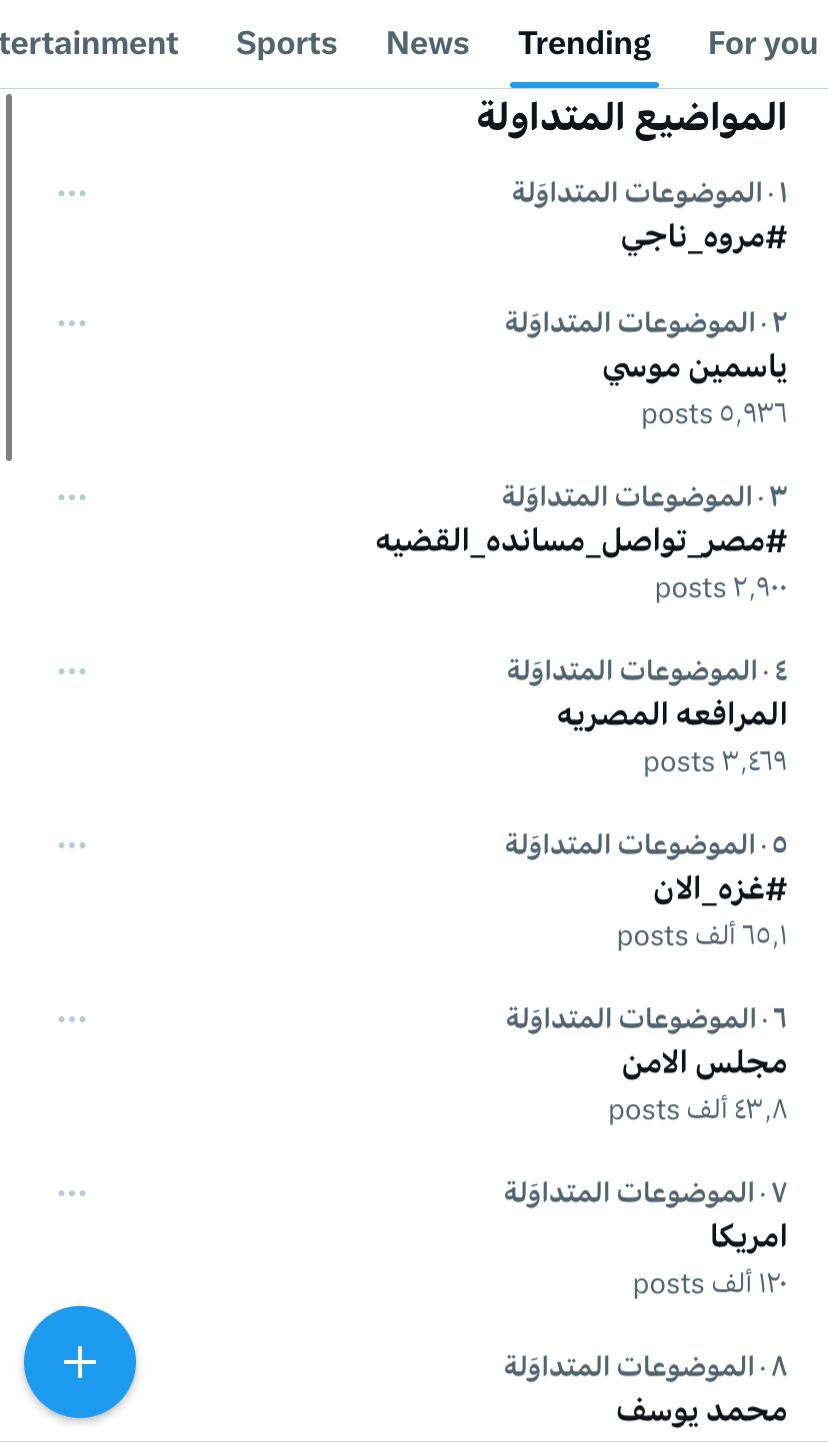
Task: Open more options for ياسمين موسي trend
Action: [71, 322]
